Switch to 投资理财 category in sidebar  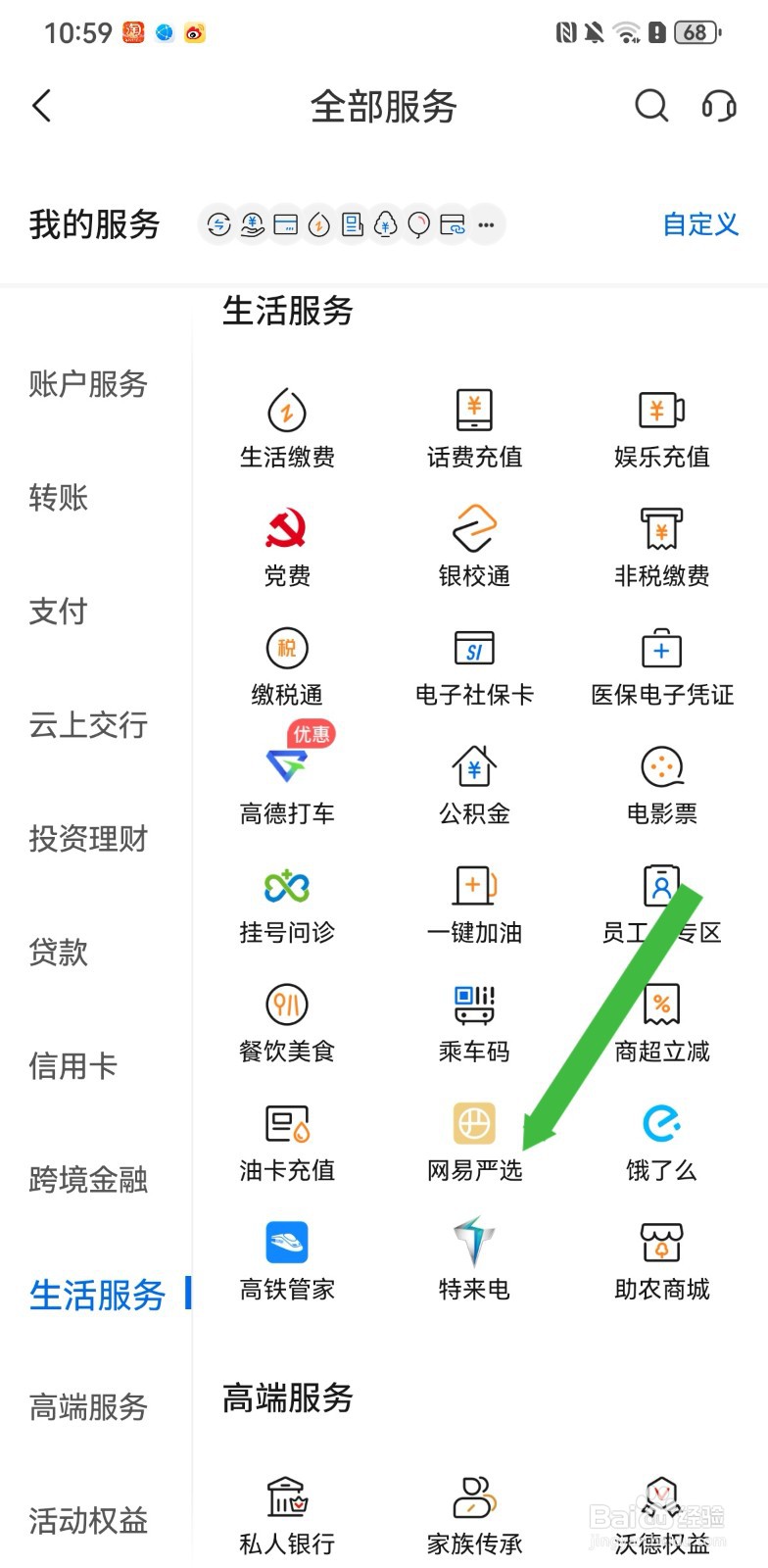pos(89,840)
